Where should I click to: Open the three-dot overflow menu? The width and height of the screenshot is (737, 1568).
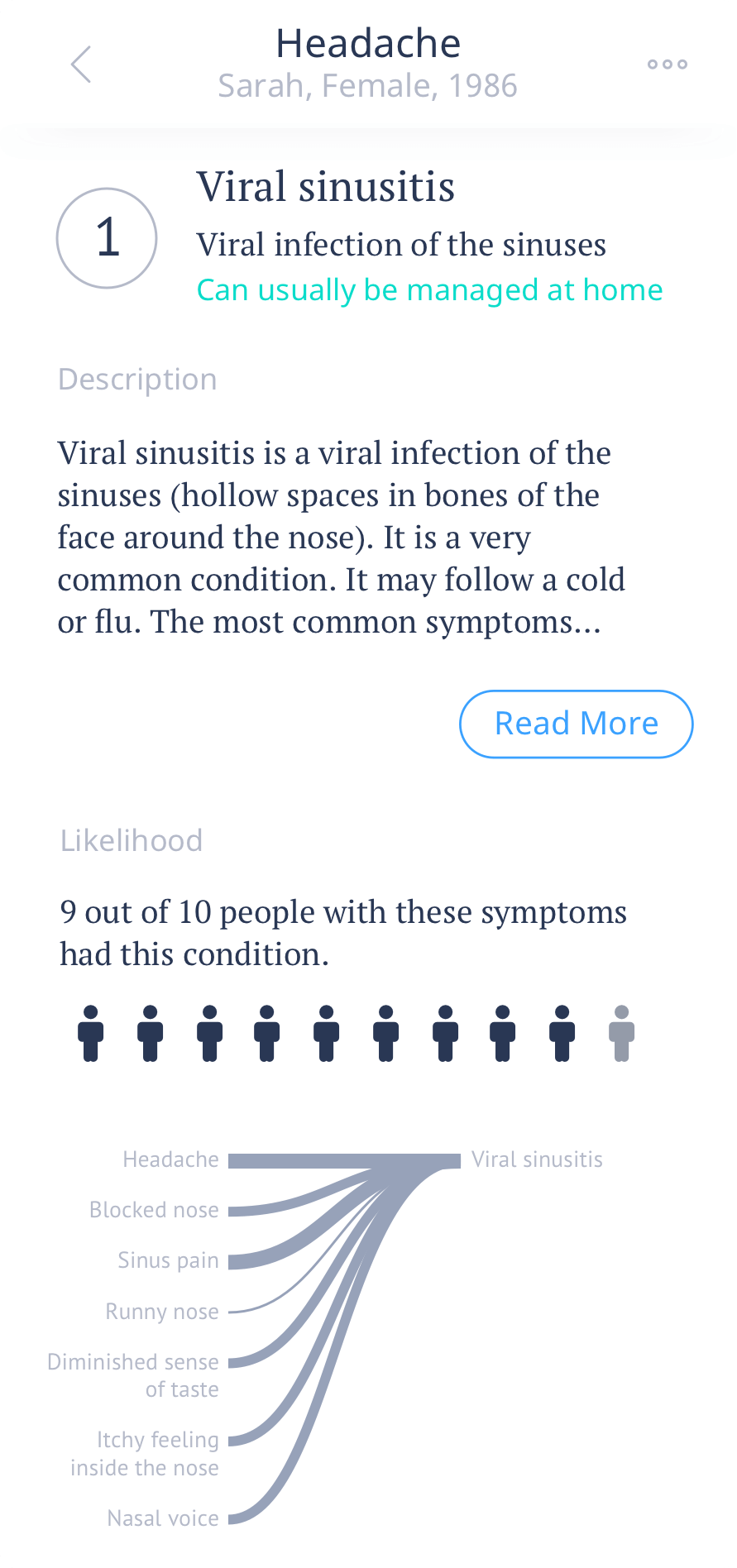pos(667,65)
